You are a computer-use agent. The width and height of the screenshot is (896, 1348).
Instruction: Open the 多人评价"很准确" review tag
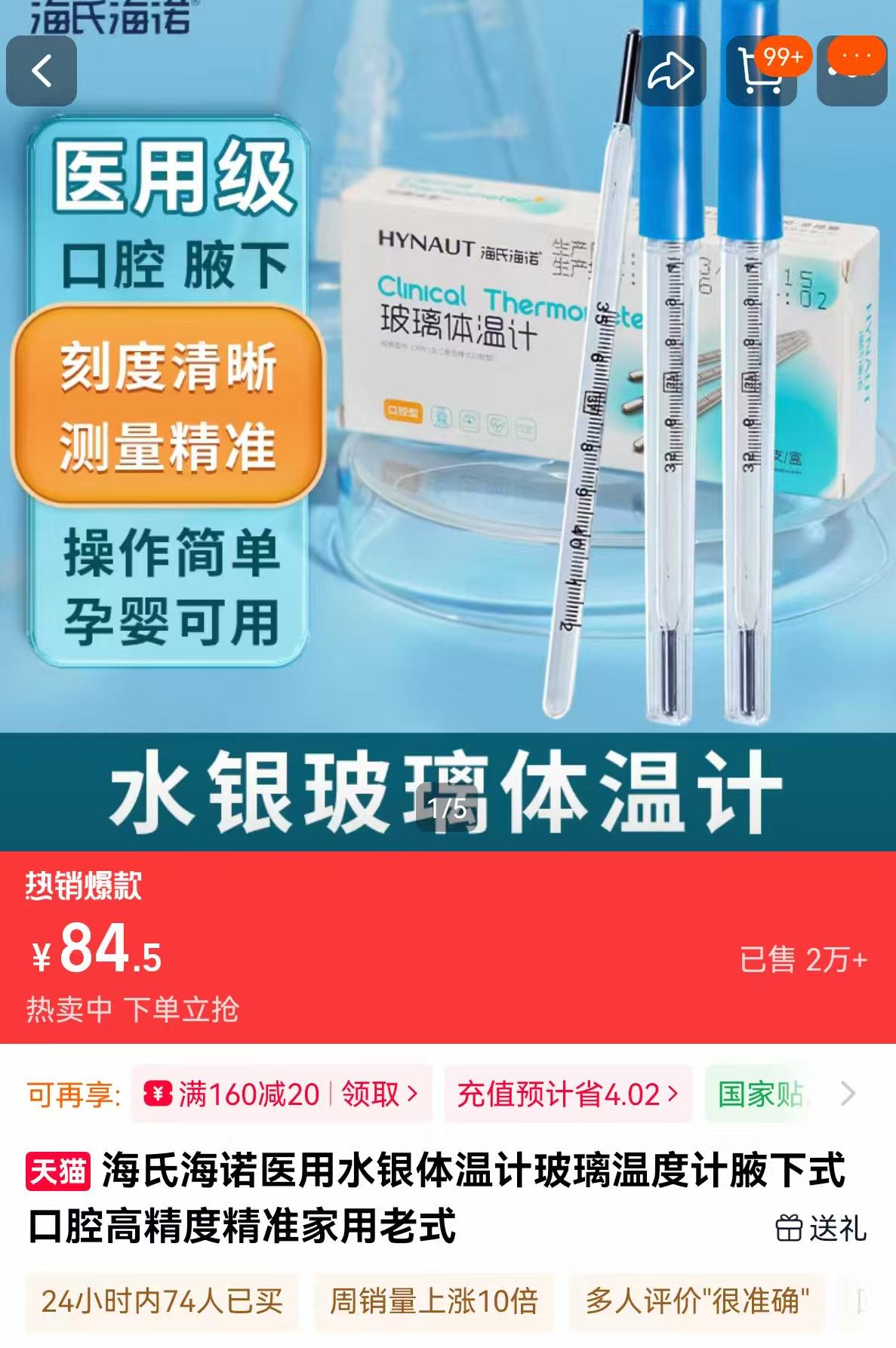click(696, 1301)
